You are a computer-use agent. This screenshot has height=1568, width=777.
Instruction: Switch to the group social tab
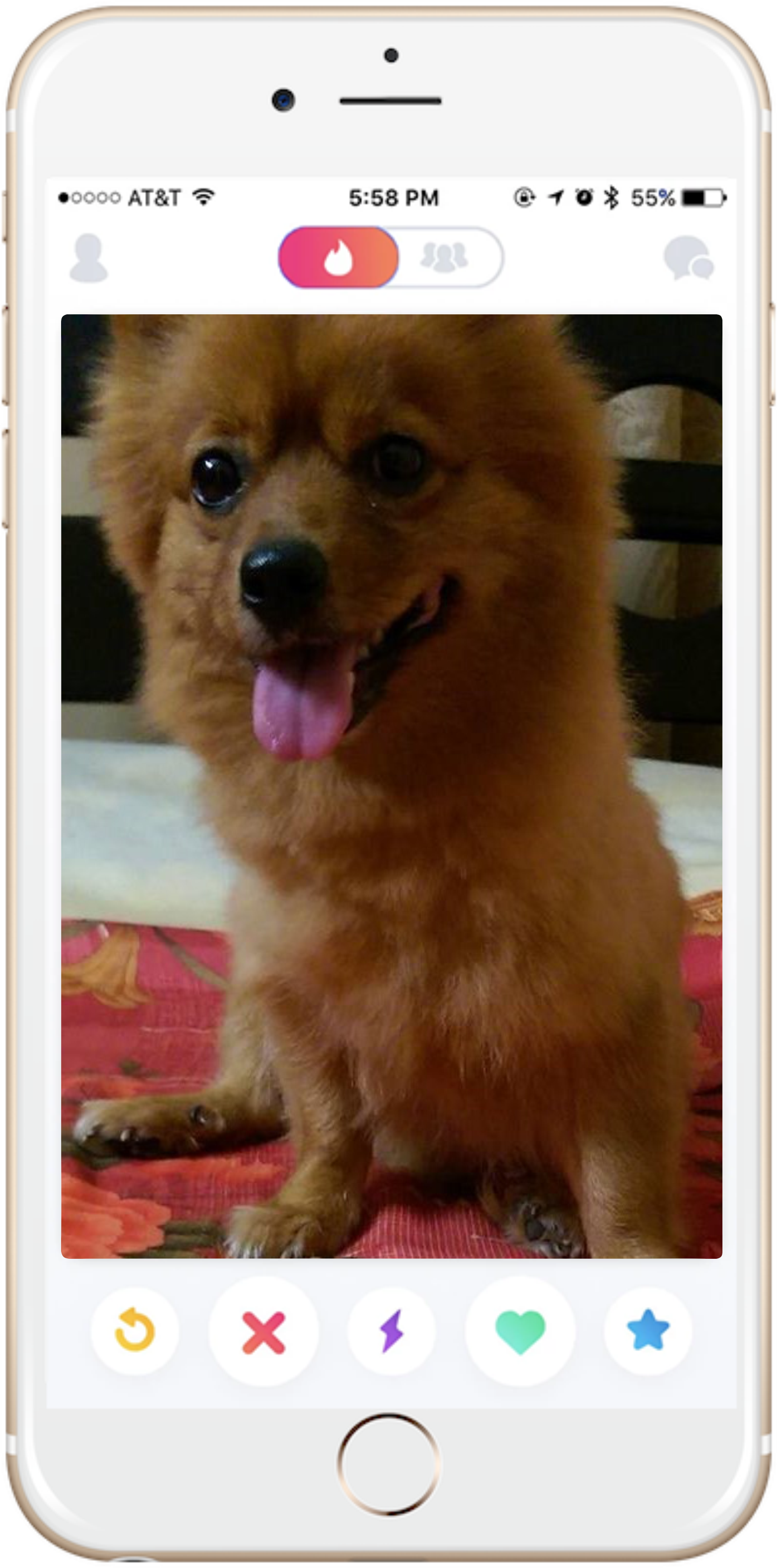[x=445, y=257]
